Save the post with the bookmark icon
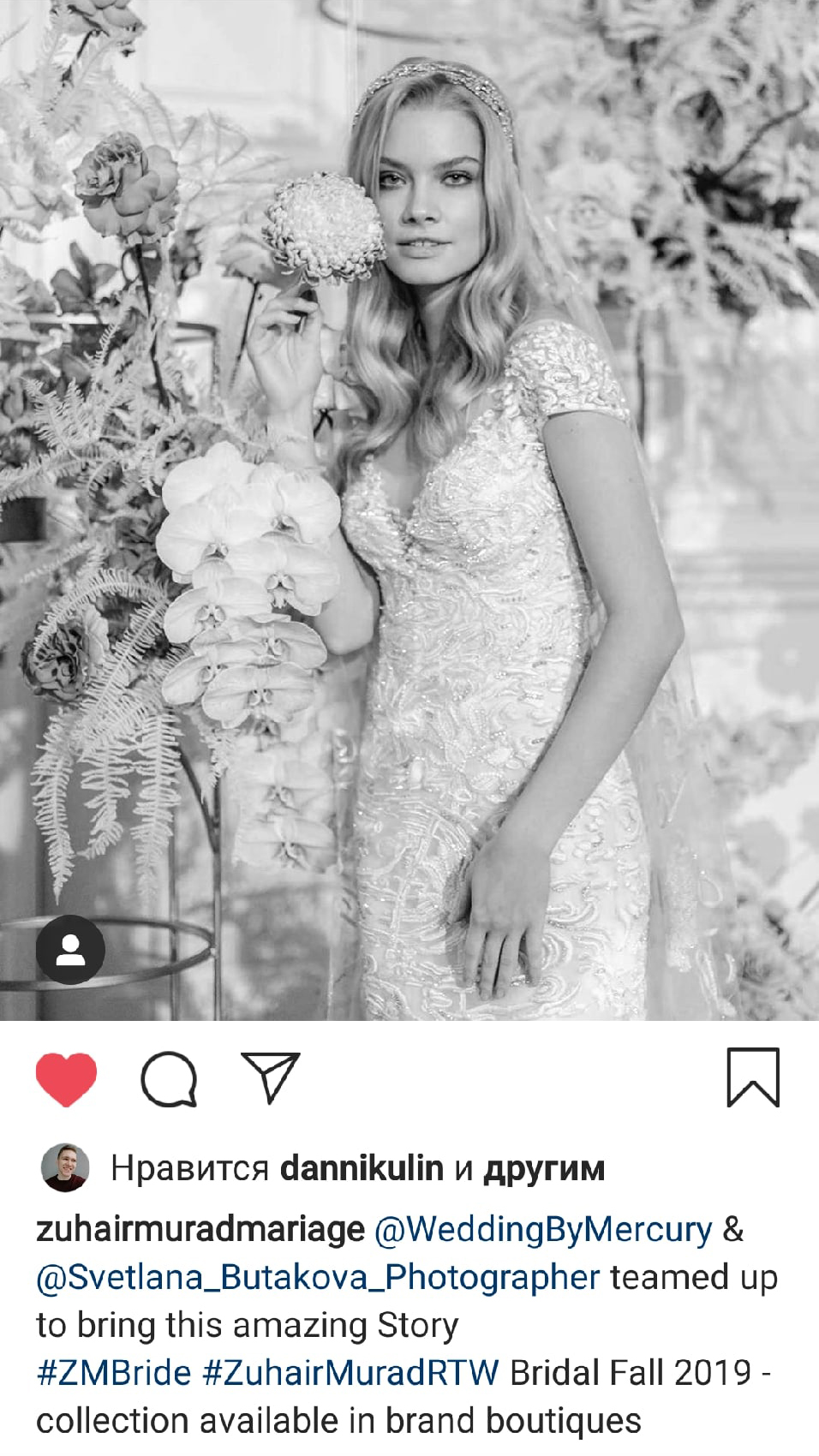The height and width of the screenshot is (1456, 819). [752, 1077]
